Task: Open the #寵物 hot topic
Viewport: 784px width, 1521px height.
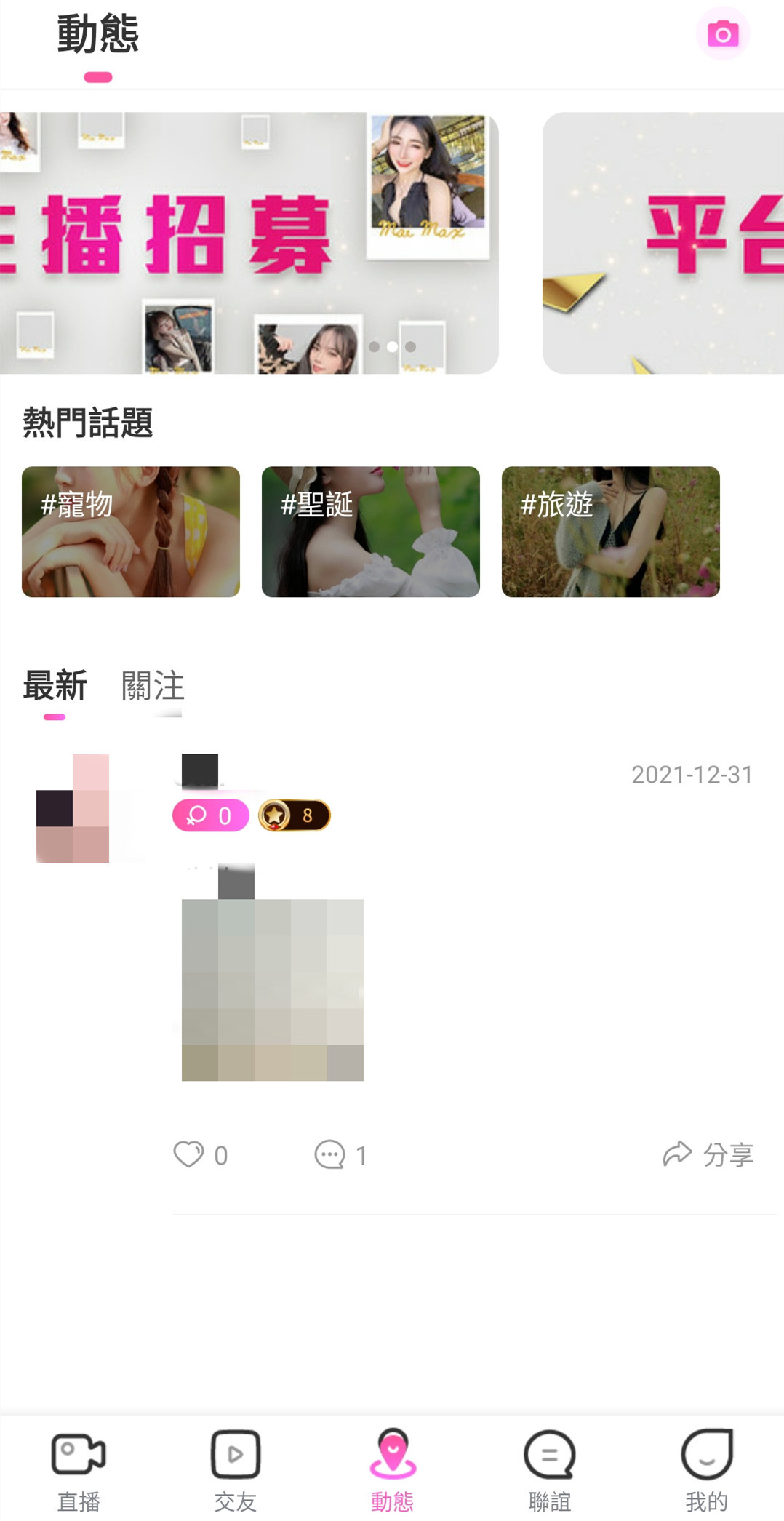Action: coord(131,532)
